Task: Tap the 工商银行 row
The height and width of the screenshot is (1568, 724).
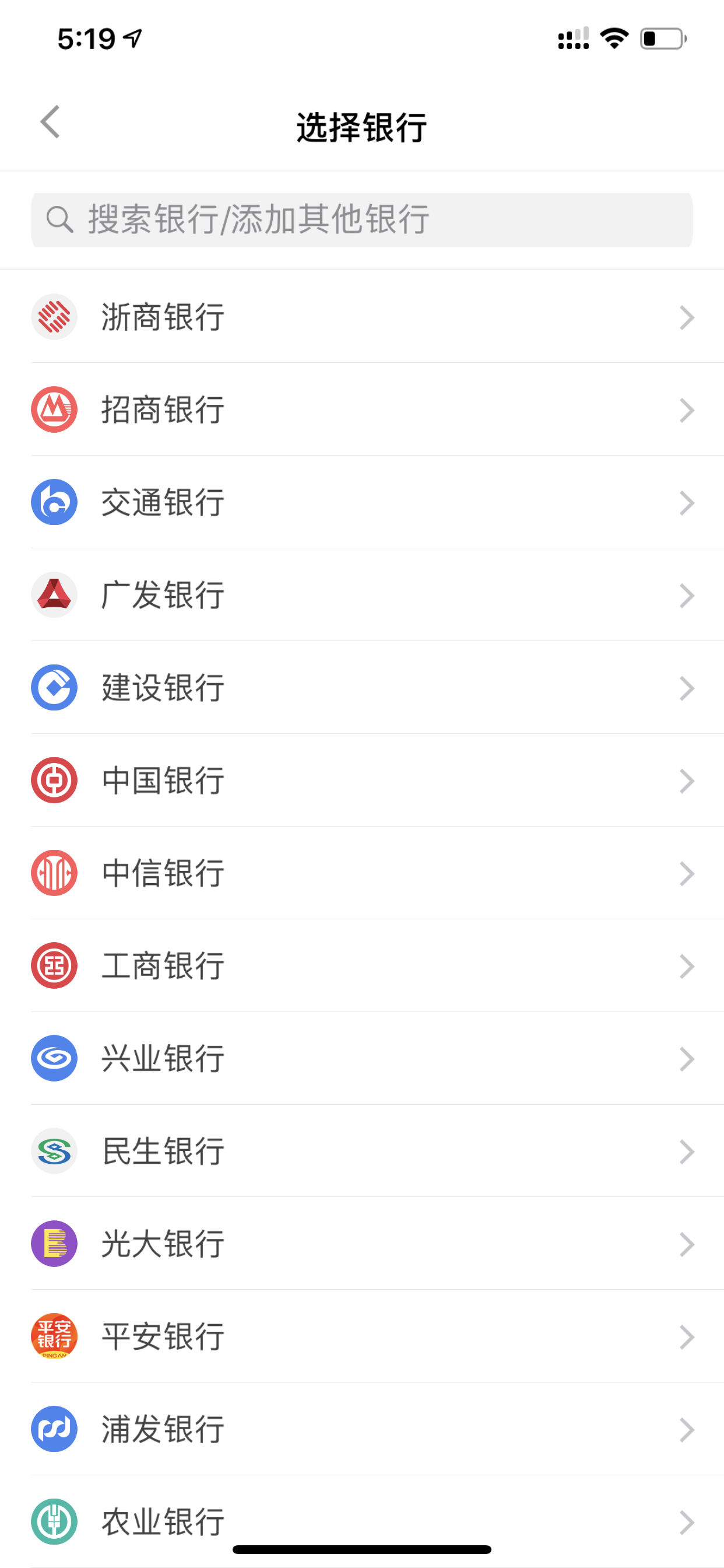Action: tap(362, 965)
